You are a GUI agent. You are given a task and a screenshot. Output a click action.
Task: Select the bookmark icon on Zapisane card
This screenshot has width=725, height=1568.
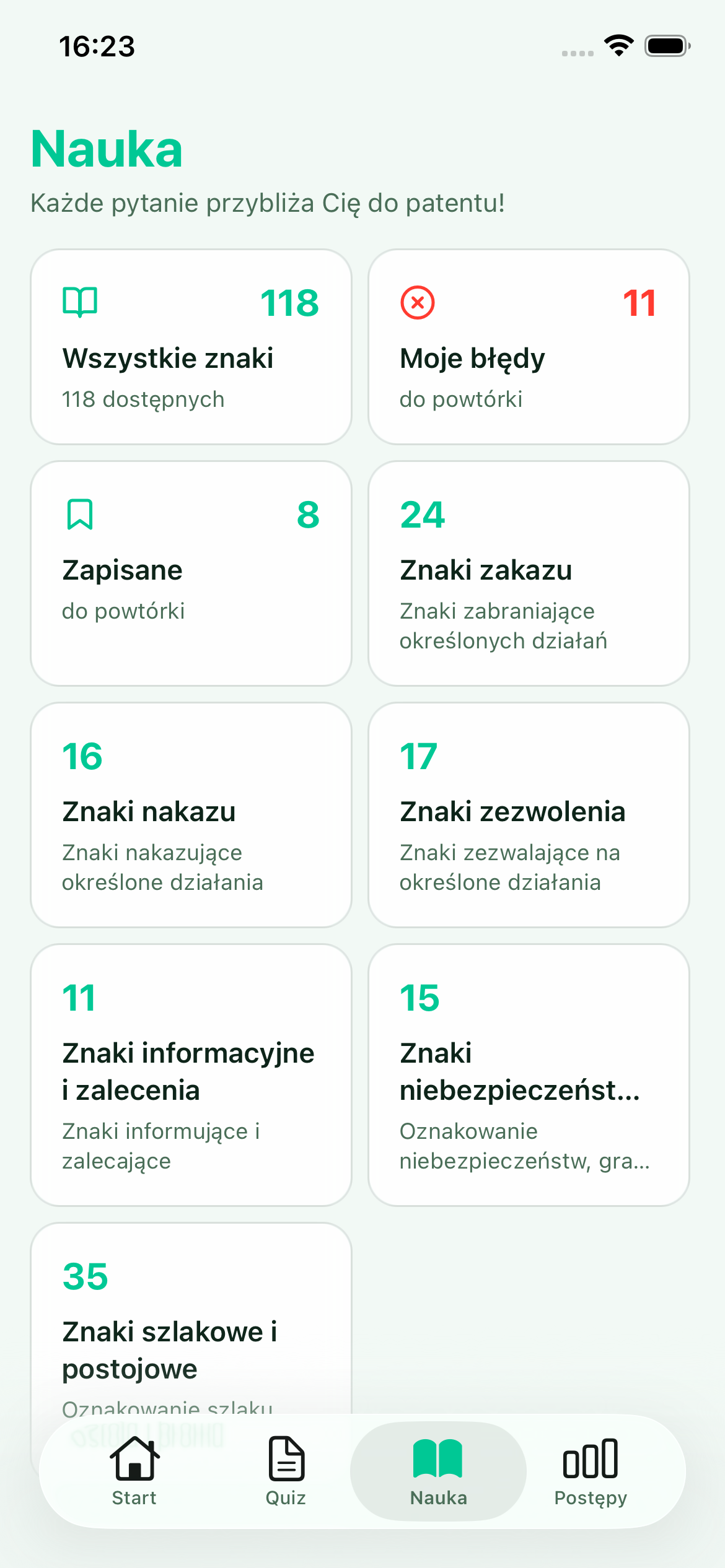(79, 515)
